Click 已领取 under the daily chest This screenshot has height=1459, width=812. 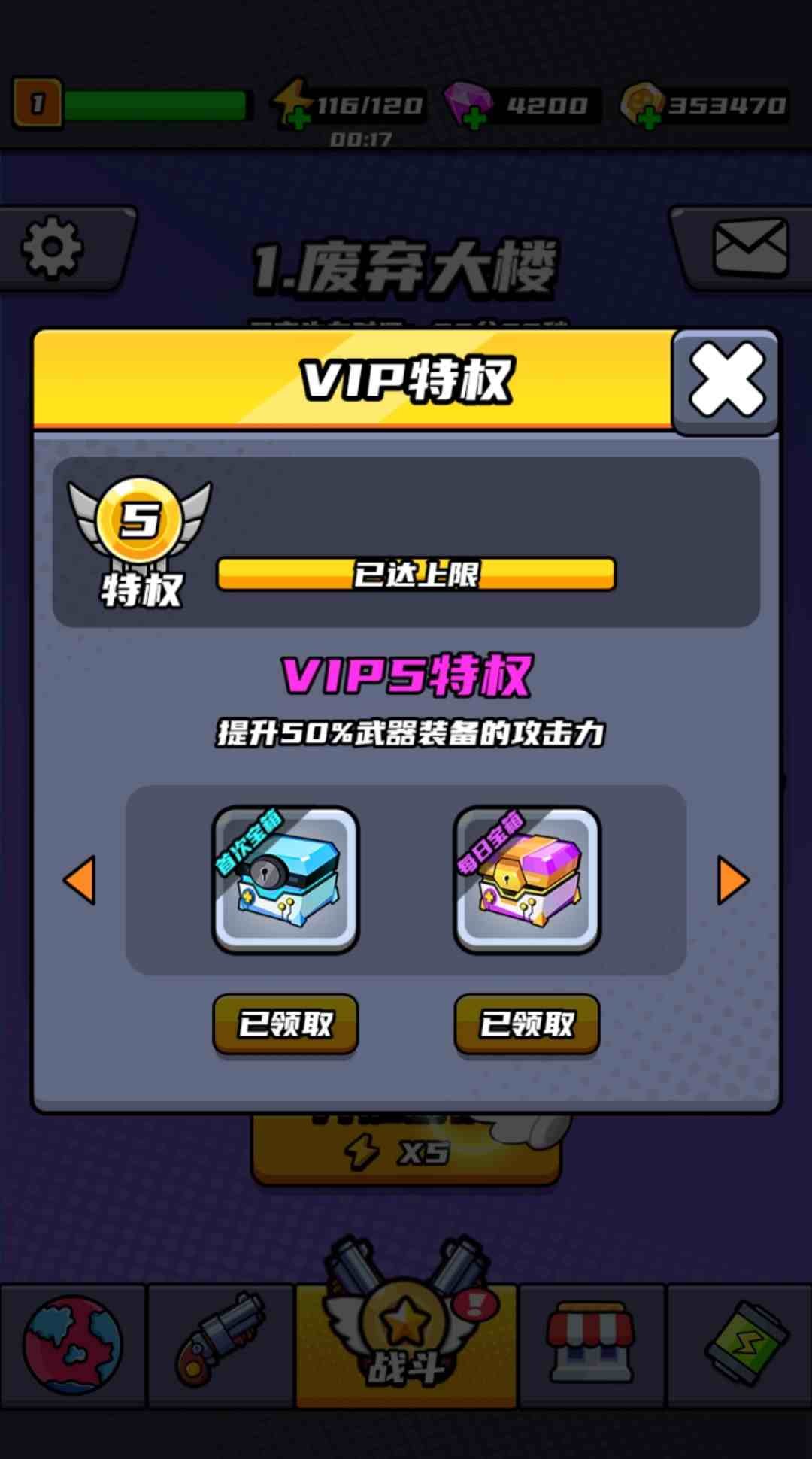pyautogui.click(x=526, y=1023)
